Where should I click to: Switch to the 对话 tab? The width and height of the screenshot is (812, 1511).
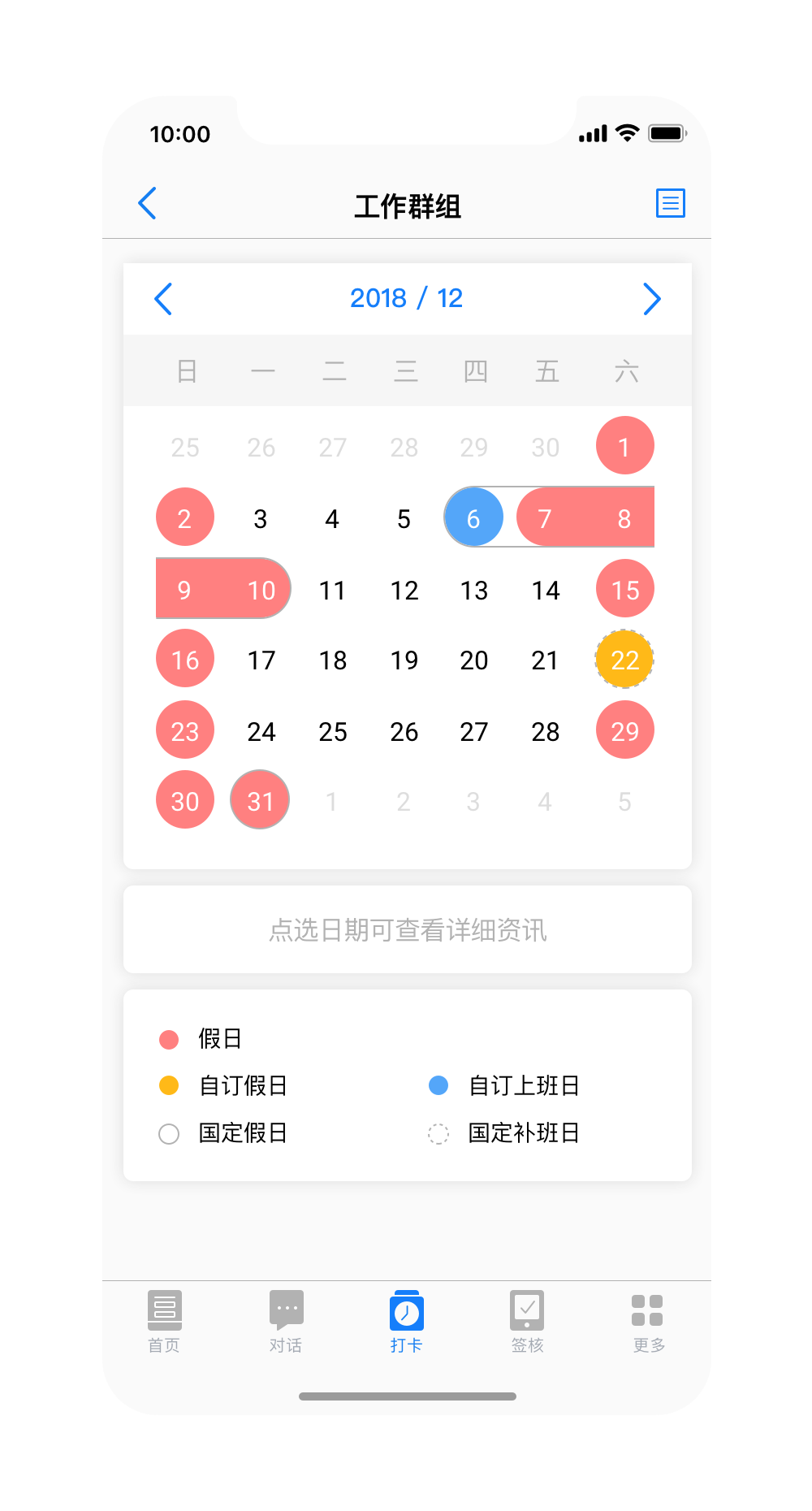click(286, 1321)
